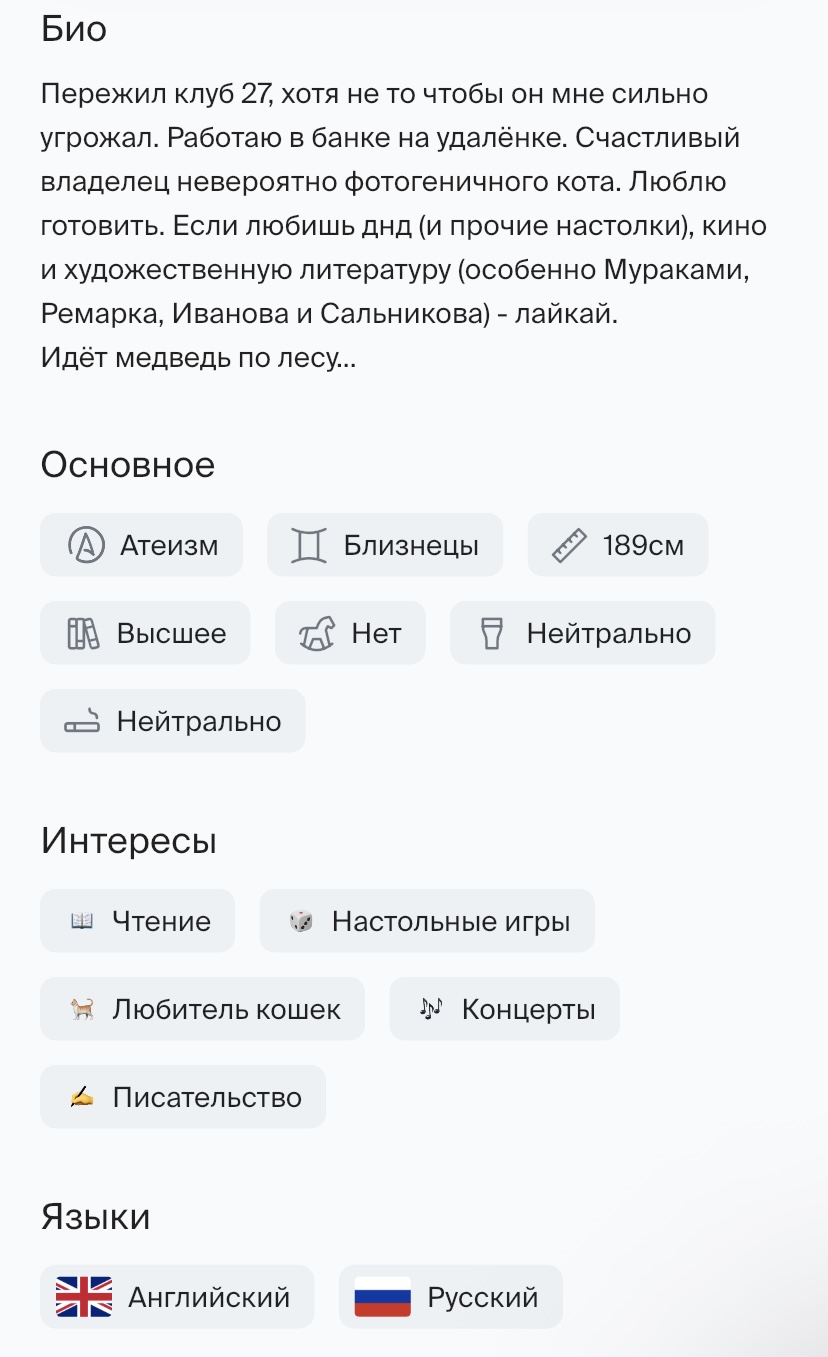The width and height of the screenshot is (828, 1357).
Task: Select the Писательство interest chip
Action: click(x=183, y=1097)
